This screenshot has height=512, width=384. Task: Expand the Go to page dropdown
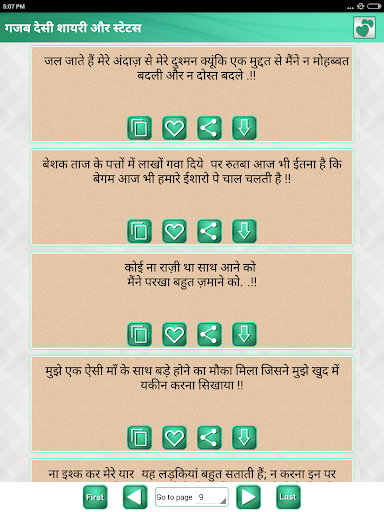[192, 497]
